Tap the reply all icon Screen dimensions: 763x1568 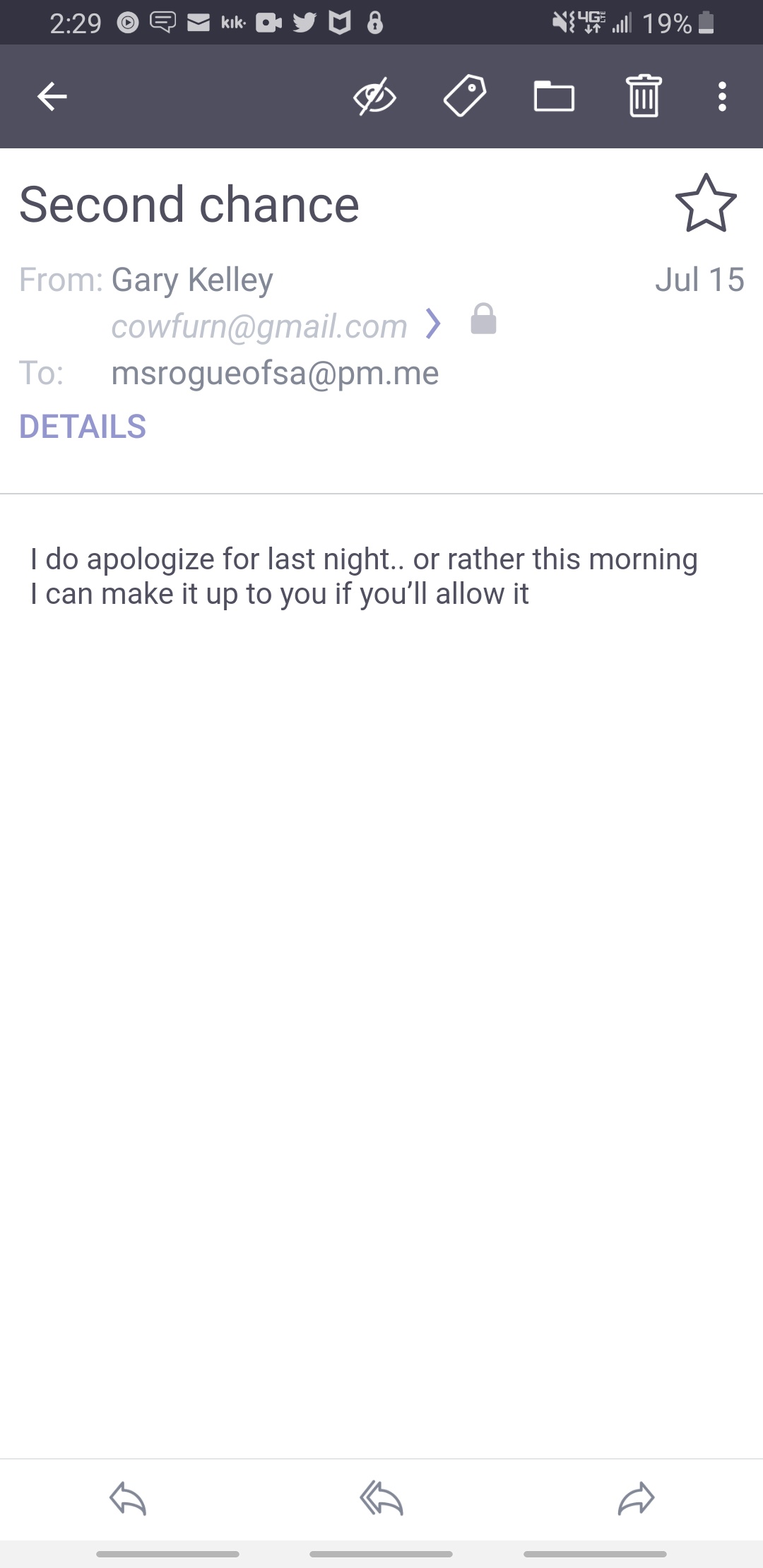pyautogui.click(x=381, y=1499)
